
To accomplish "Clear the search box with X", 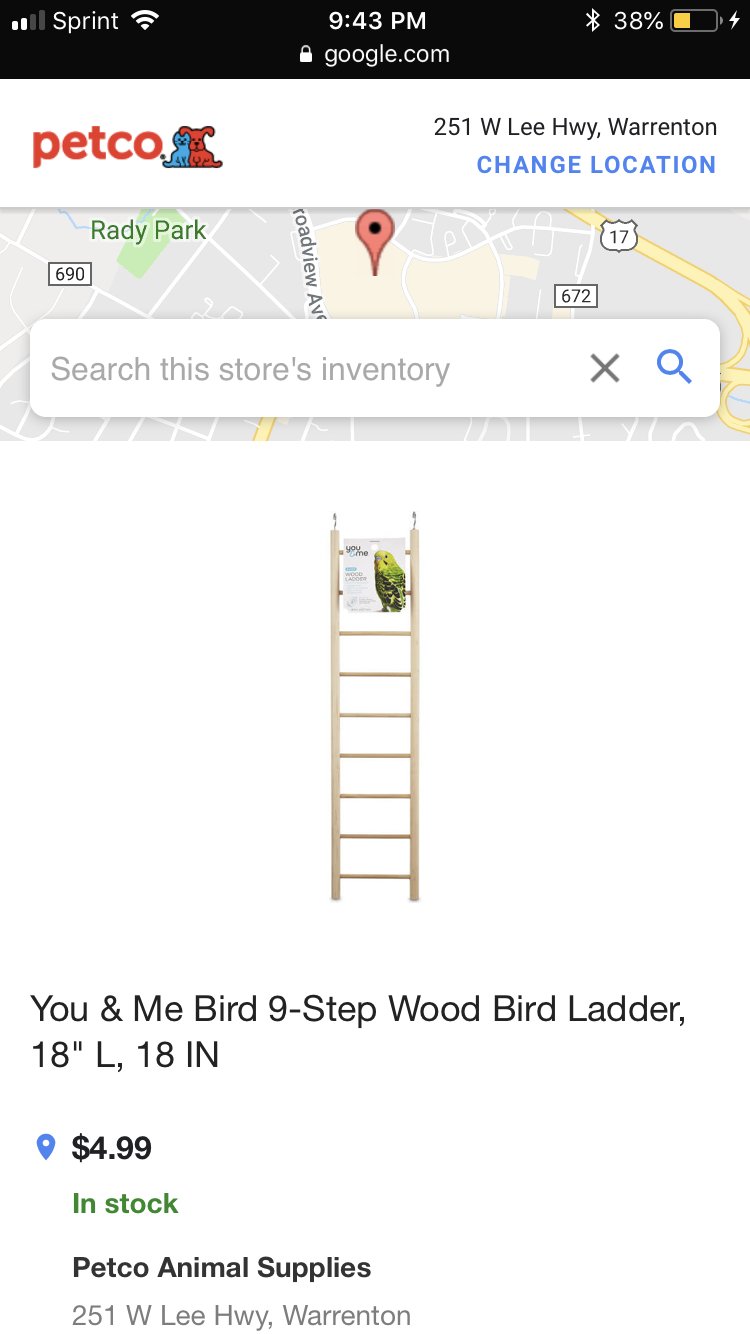I will (x=605, y=369).
